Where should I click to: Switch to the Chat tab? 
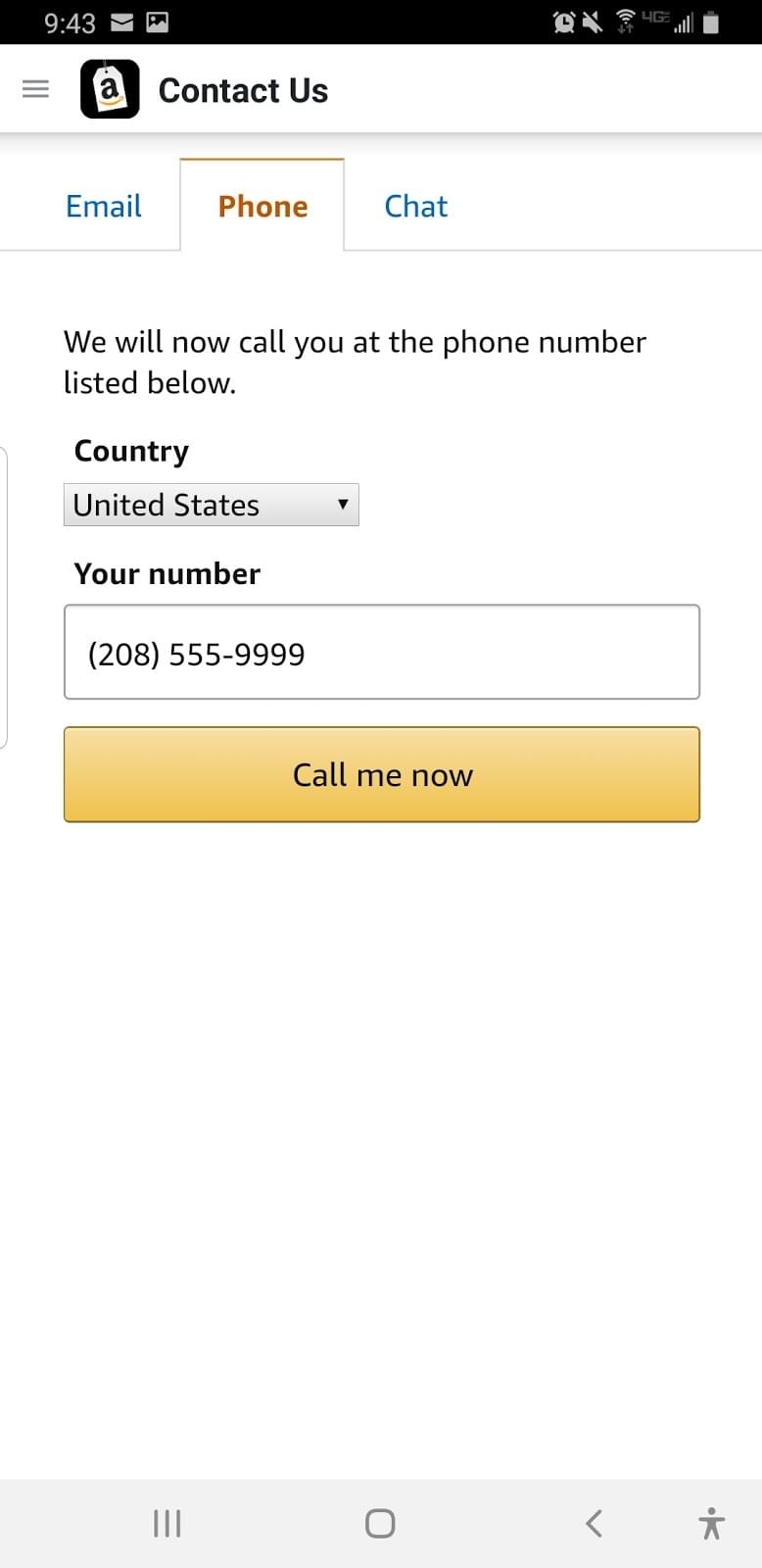[415, 206]
